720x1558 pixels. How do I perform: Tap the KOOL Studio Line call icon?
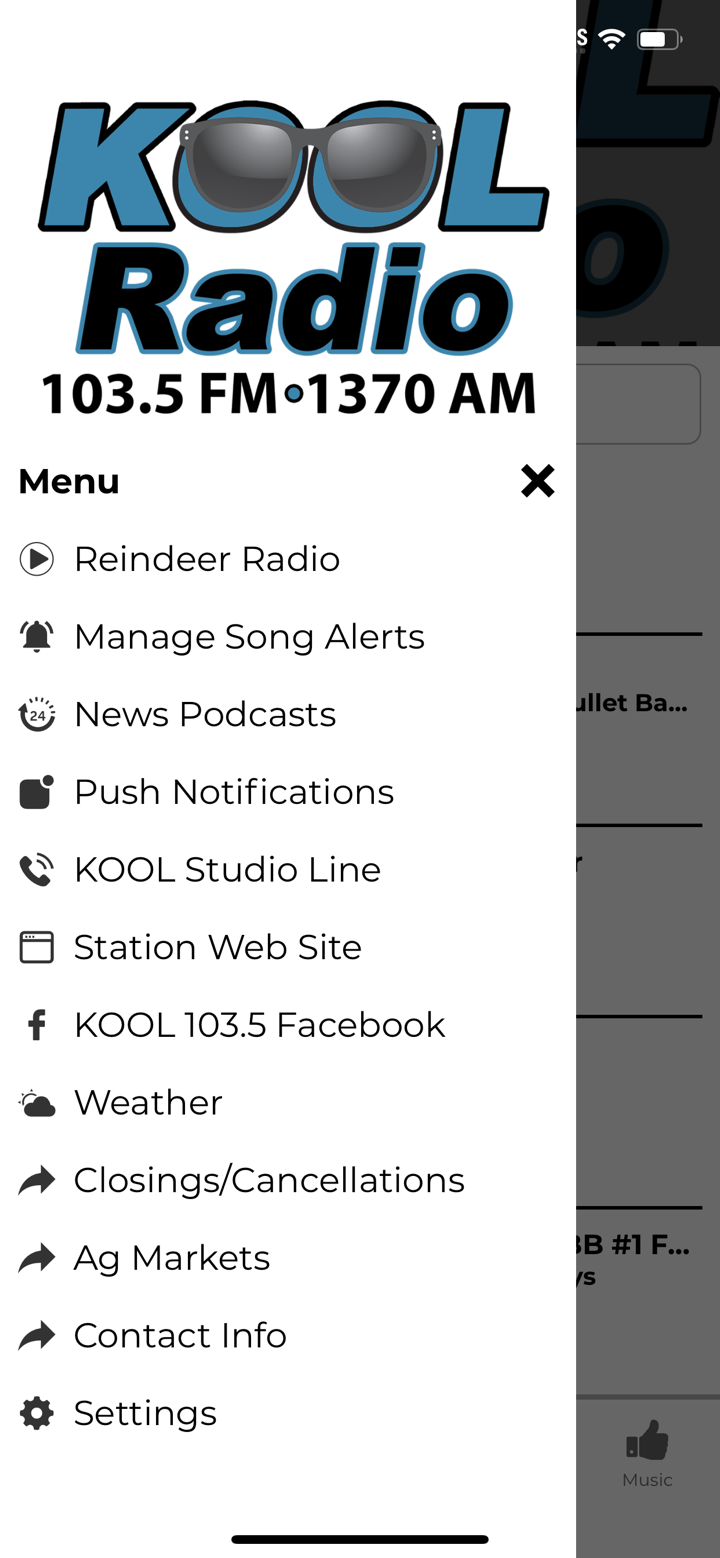tap(36, 869)
